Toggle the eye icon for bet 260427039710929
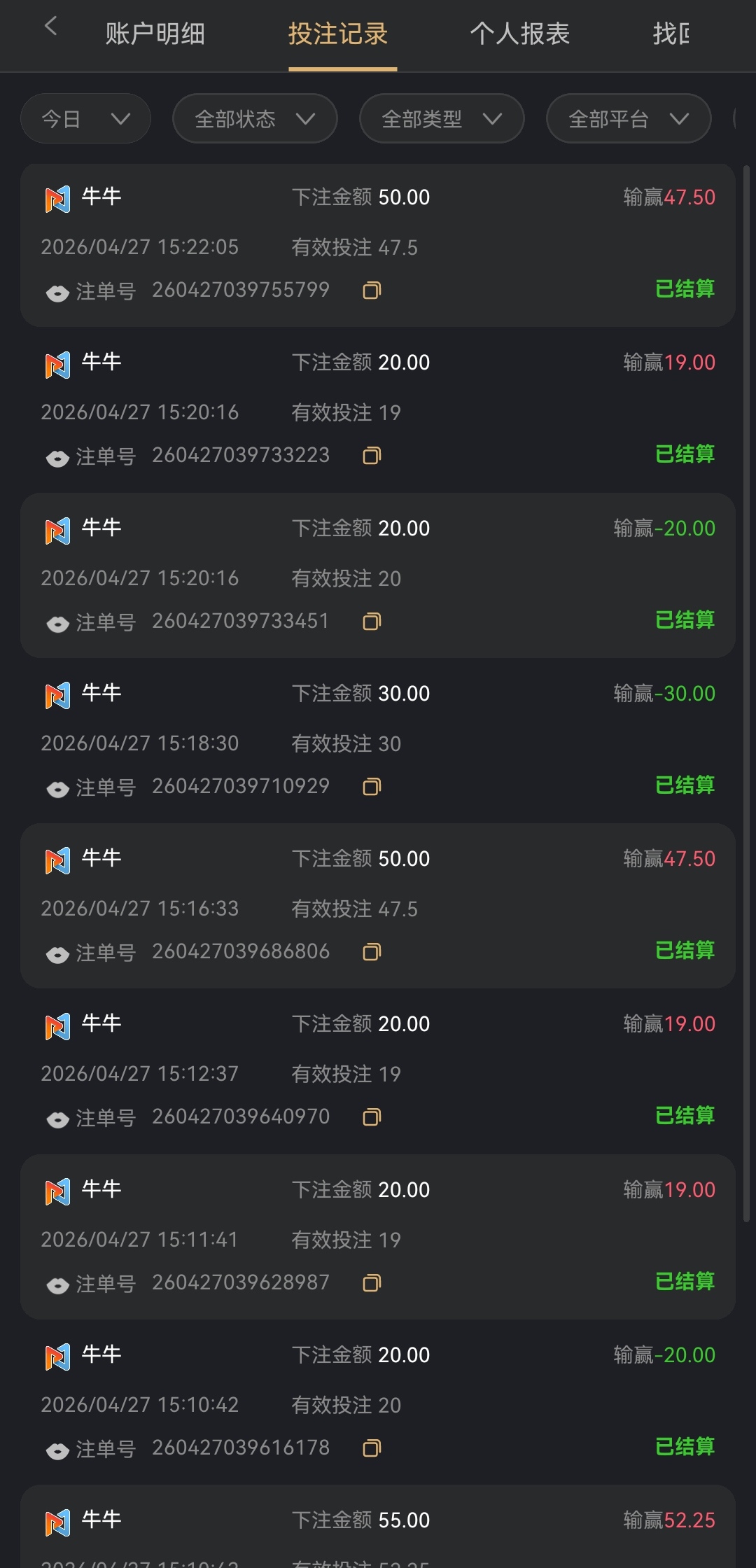 57,789
